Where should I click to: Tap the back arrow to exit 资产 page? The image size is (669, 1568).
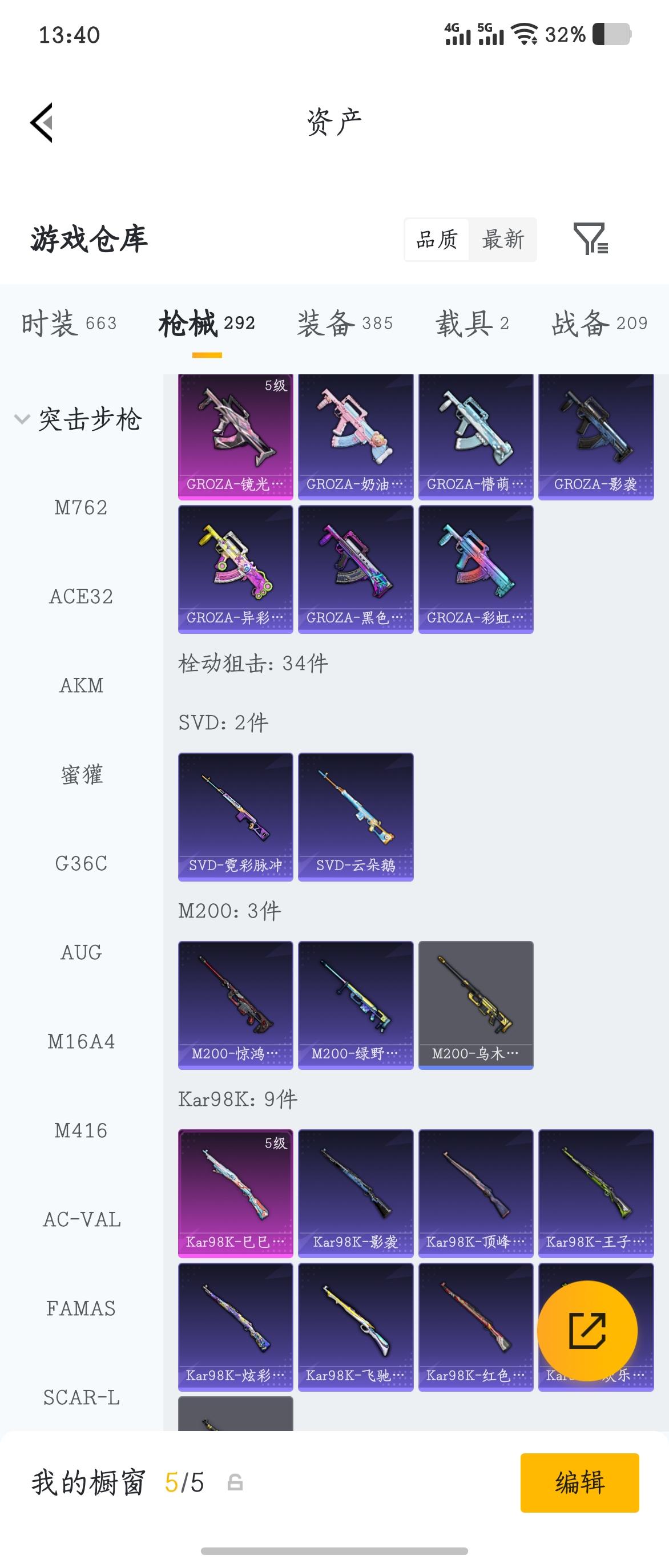pos(41,122)
